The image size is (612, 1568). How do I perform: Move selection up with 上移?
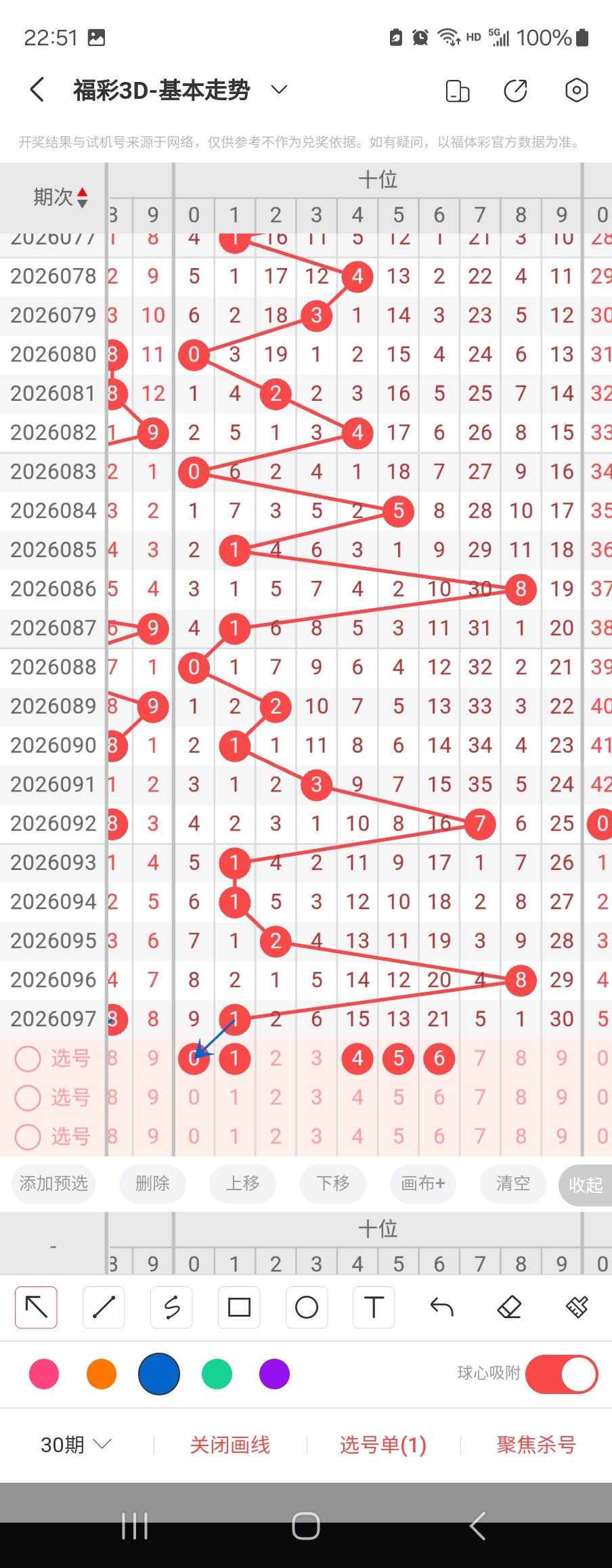[x=242, y=1183]
